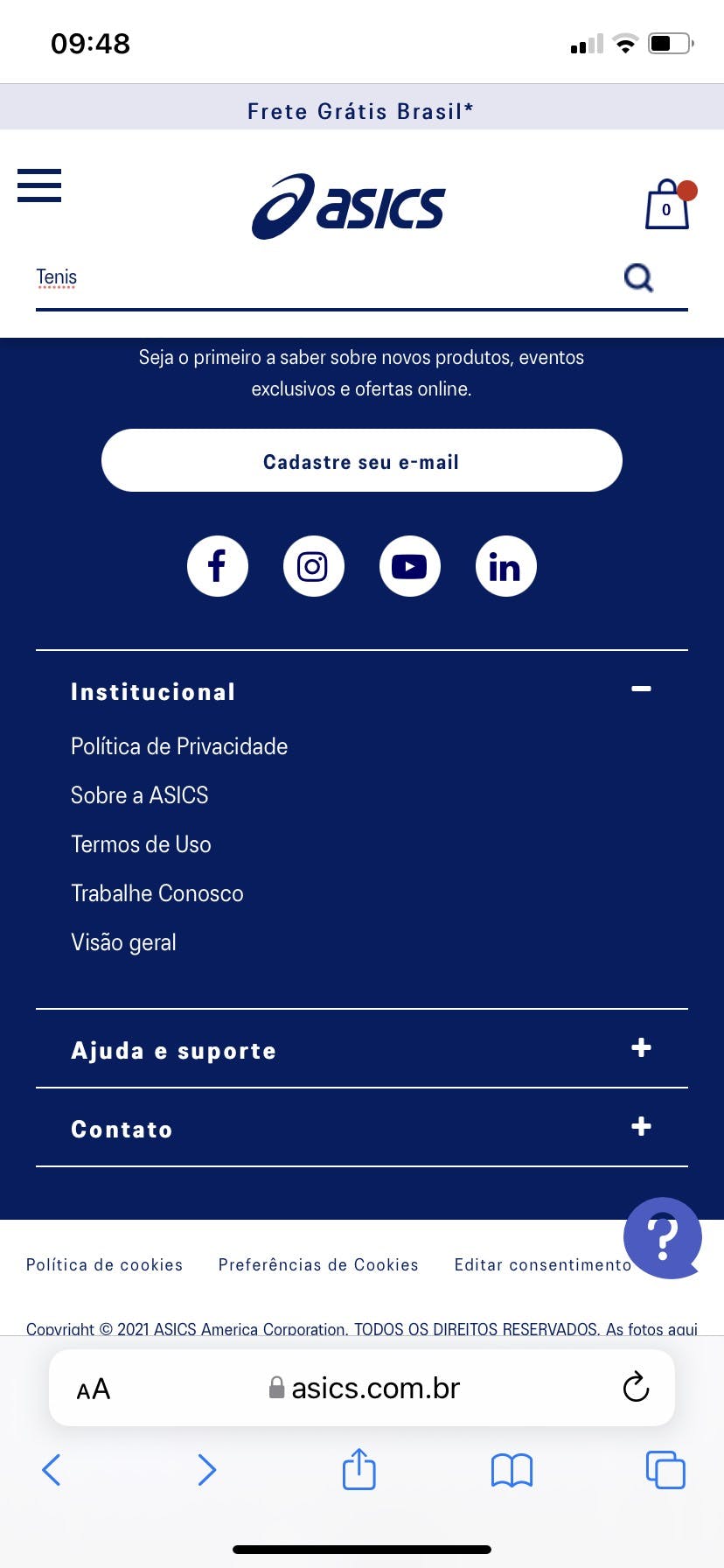Open ASICS YouTube channel
The height and width of the screenshot is (1568, 724).
tap(409, 566)
